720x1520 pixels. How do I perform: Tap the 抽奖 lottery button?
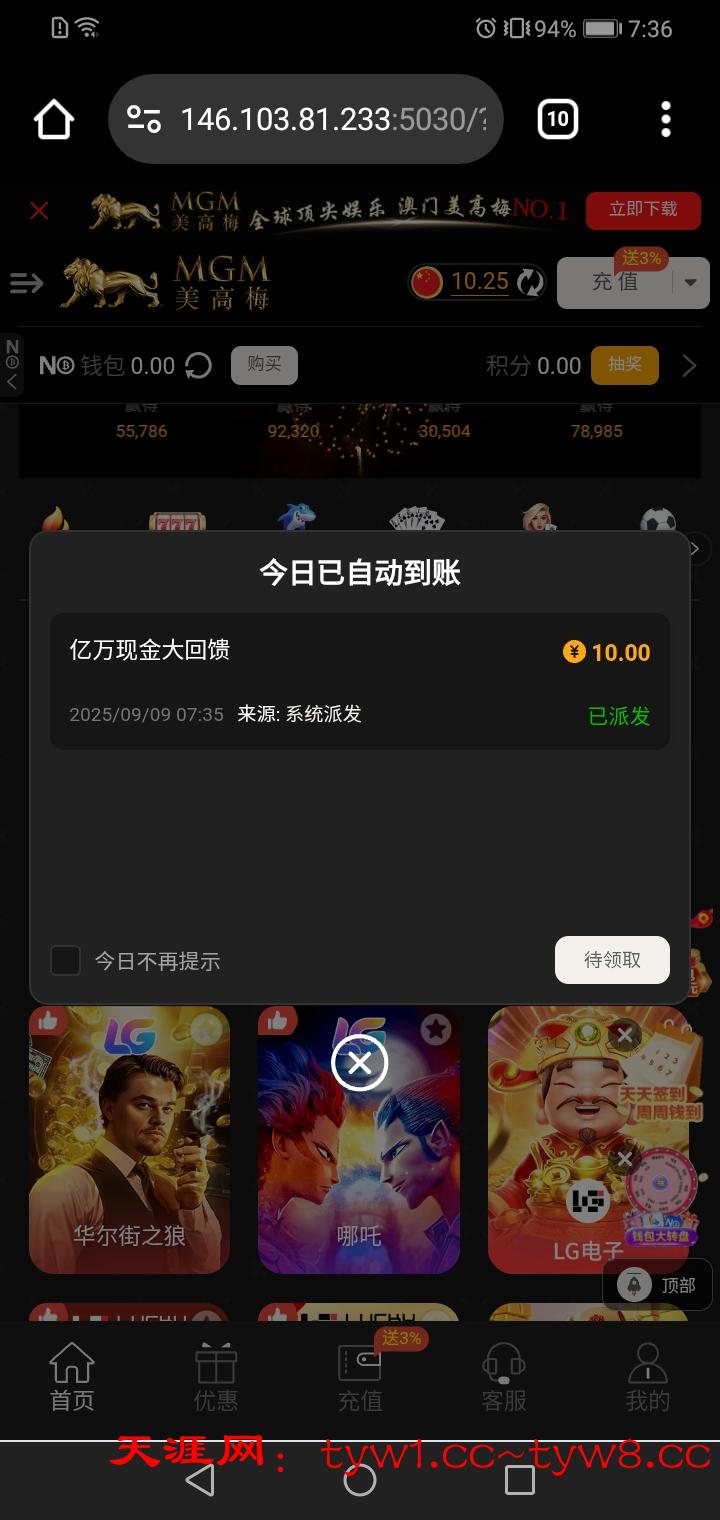coord(625,365)
